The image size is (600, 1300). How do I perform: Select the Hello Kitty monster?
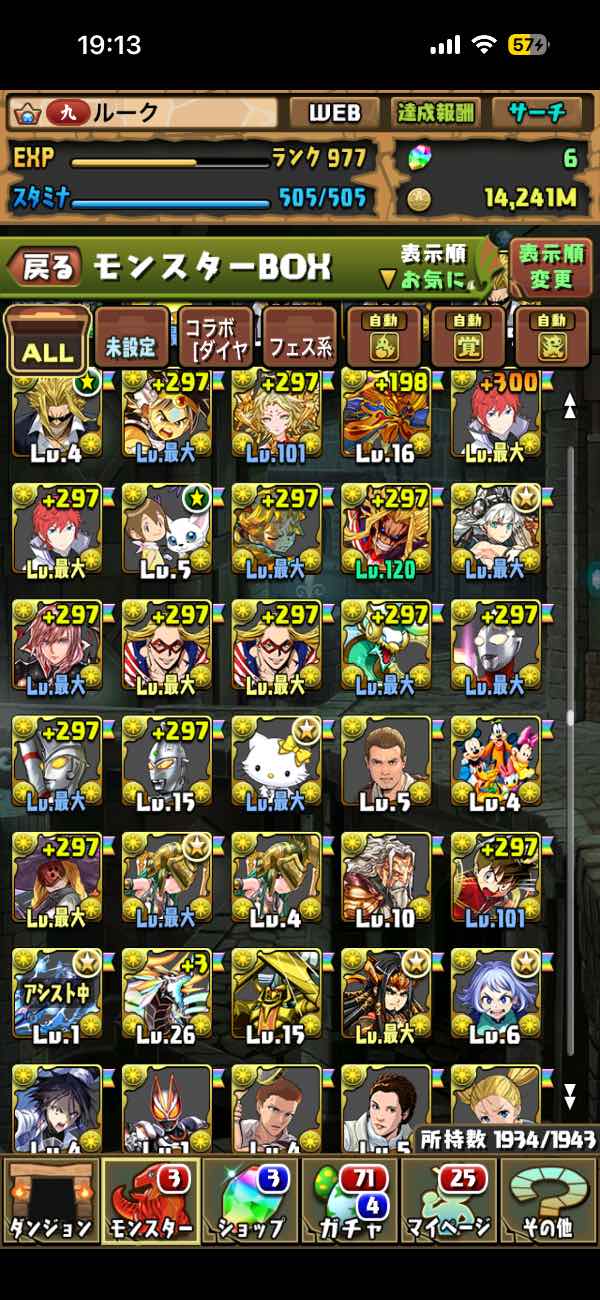(x=276, y=762)
